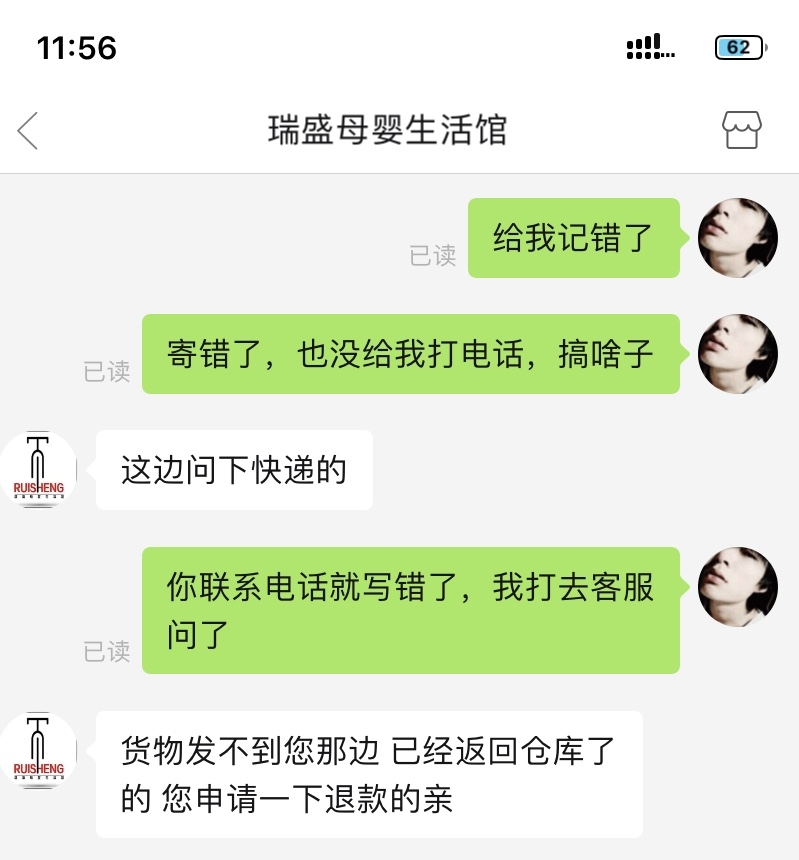This screenshot has width=799, height=860.
Task: Tap the cellular signal indicator in the status bar
Action: (650, 47)
